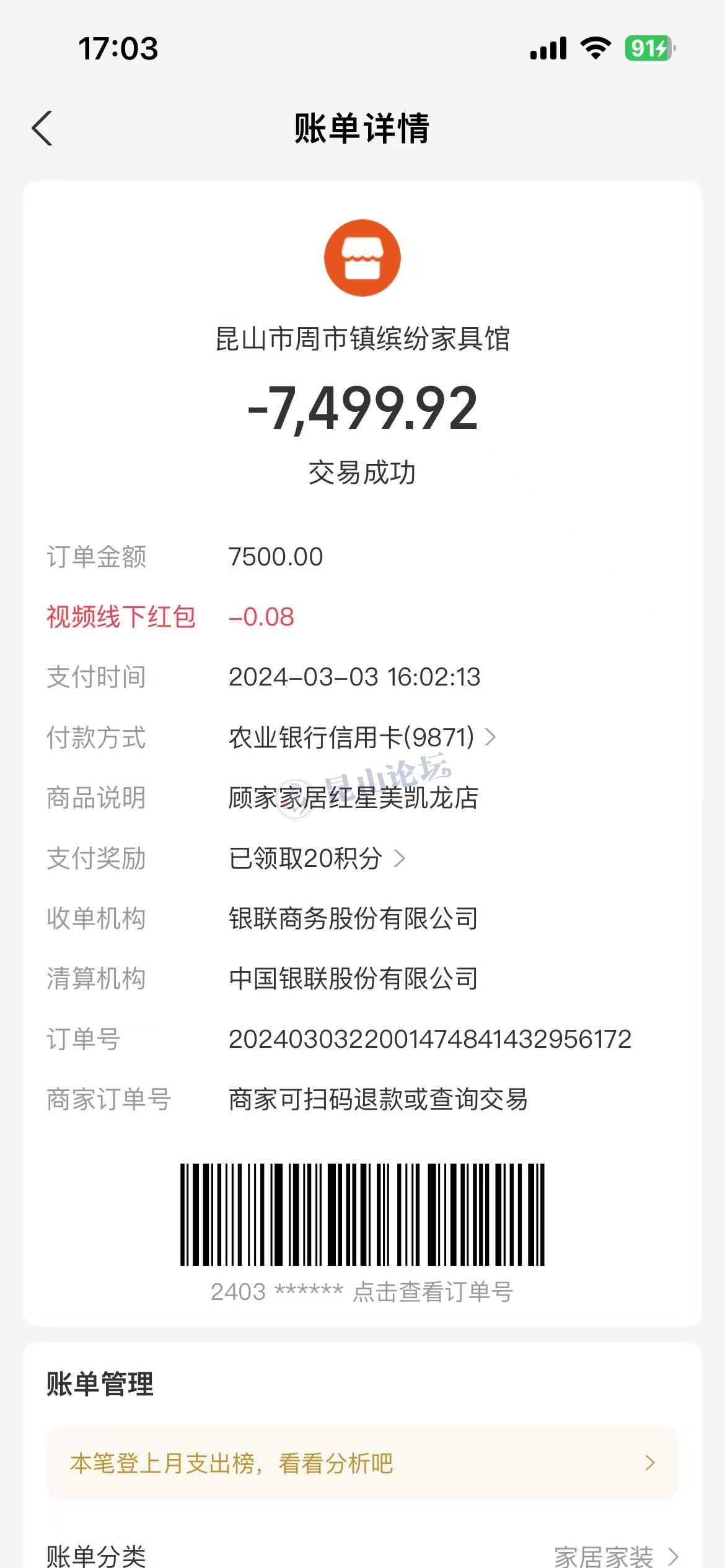Tap the barcode to view the order number
725x1568 pixels.
tap(362, 1215)
